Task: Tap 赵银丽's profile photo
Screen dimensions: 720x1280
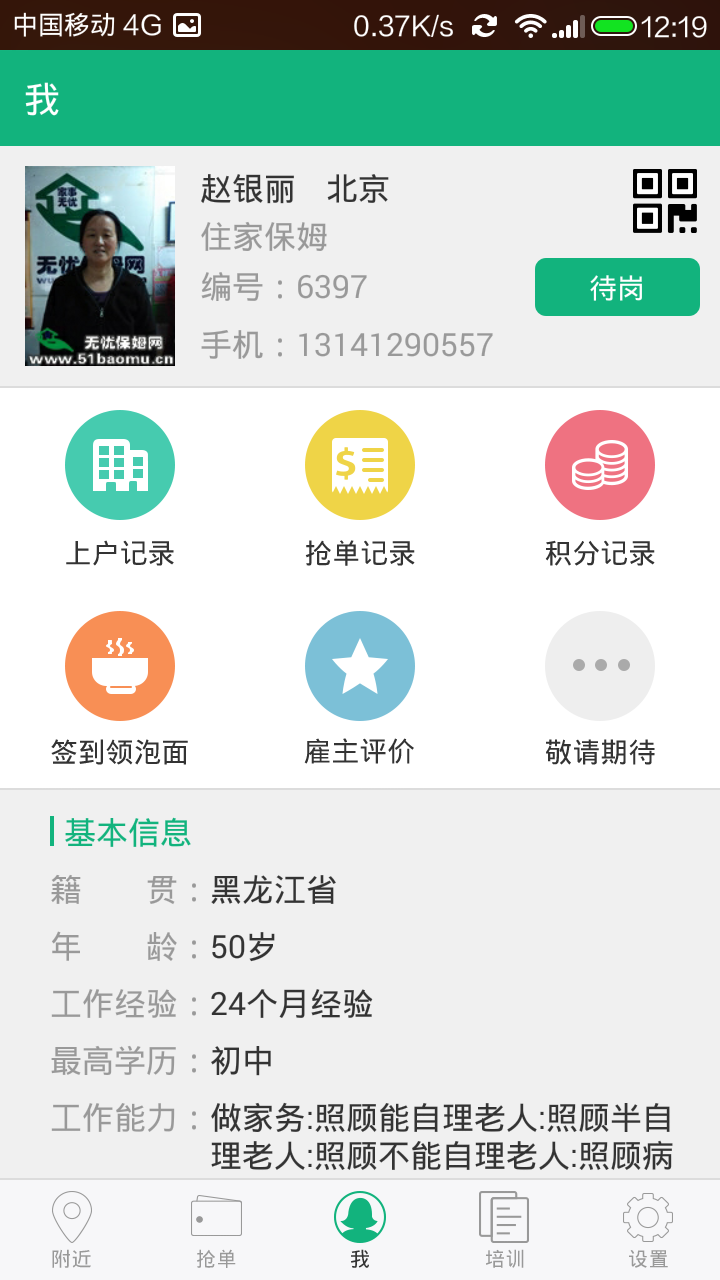Action: [x=100, y=266]
